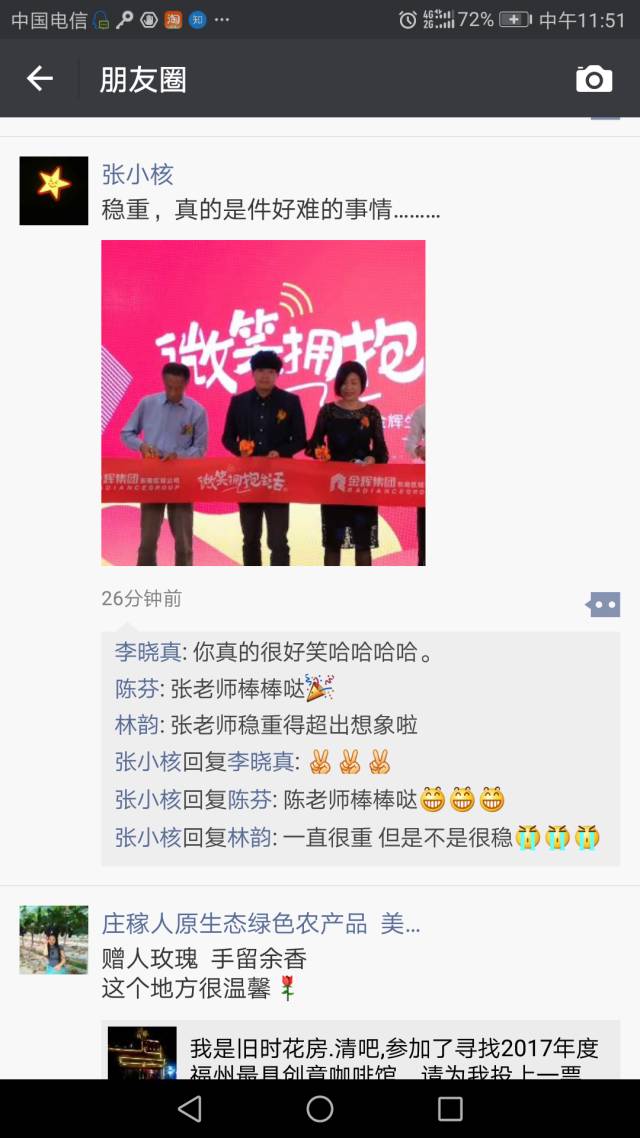
Task: Open recent apps from navigation bar
Action: click(x=451, y=1108)
